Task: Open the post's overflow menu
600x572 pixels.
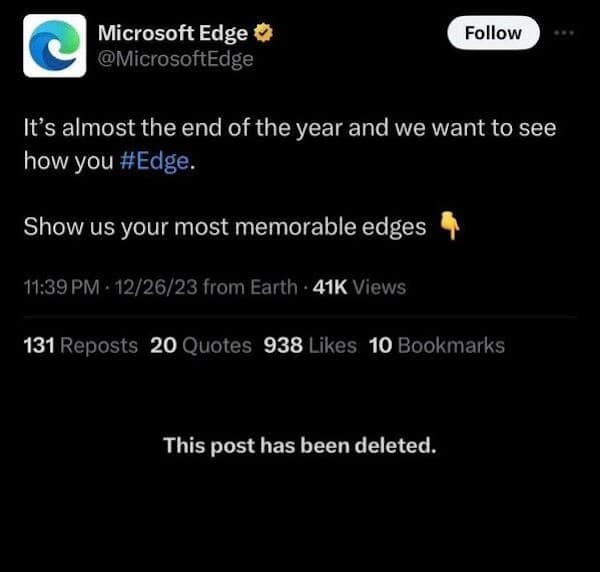Action: (x=565, y=32)
